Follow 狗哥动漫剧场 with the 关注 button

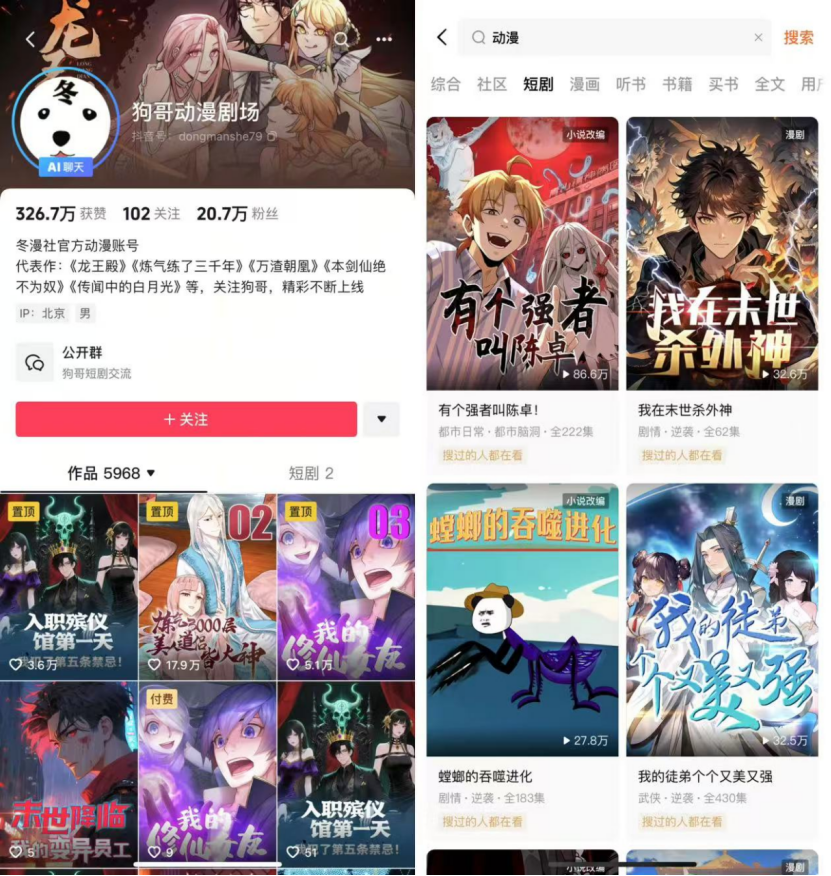pyautogui.click(x=186, y=419)
